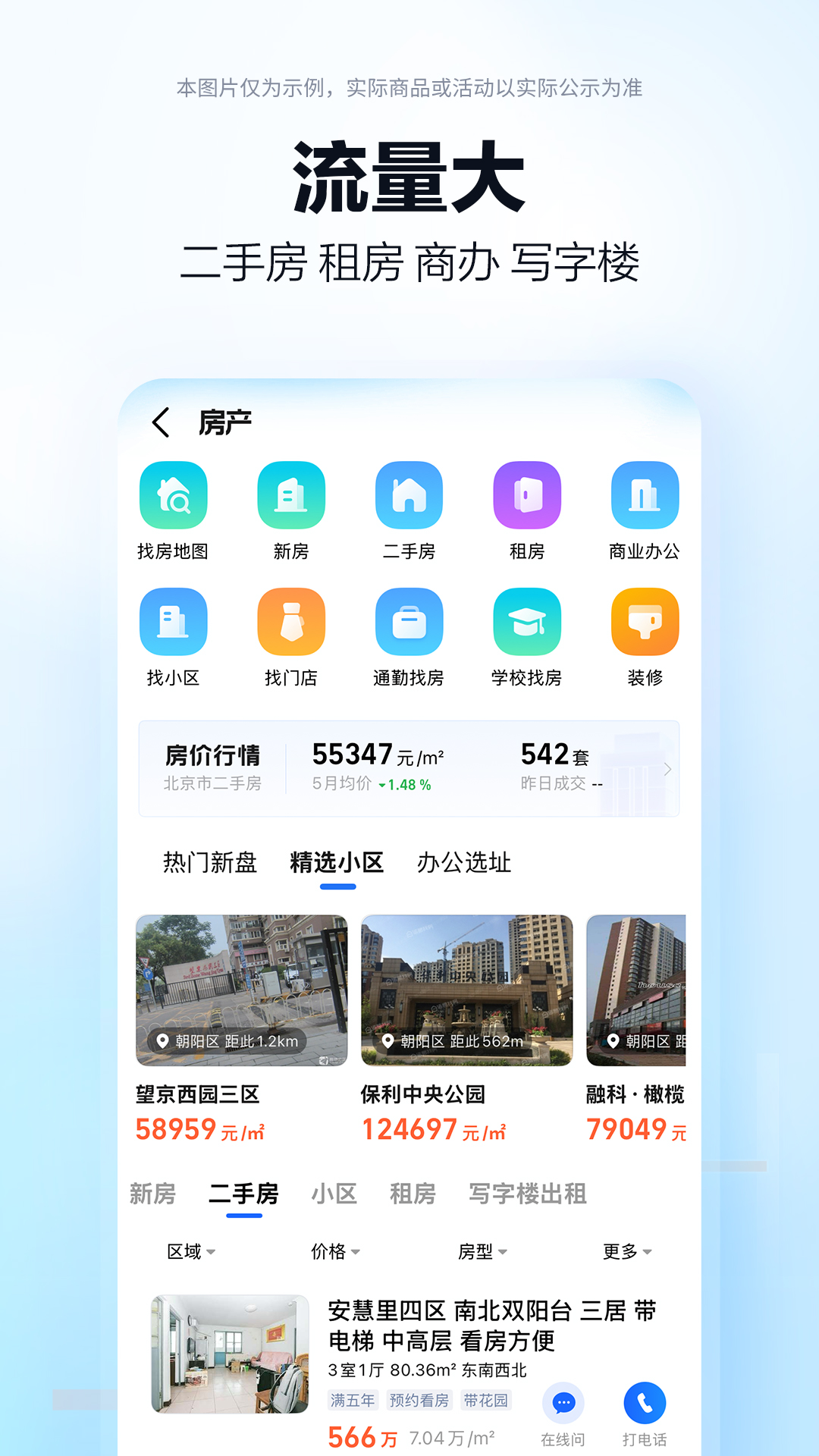Tap the back arrow next to 房产
Image resolution: width=819 pixels, height=1456 pixels.
click(161, 422)
